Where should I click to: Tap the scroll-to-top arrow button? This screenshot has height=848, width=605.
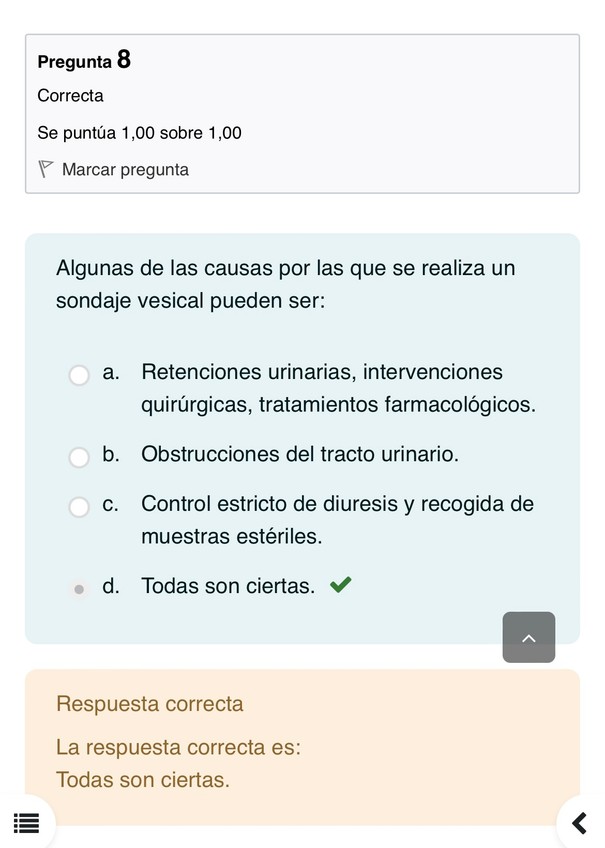528,637
